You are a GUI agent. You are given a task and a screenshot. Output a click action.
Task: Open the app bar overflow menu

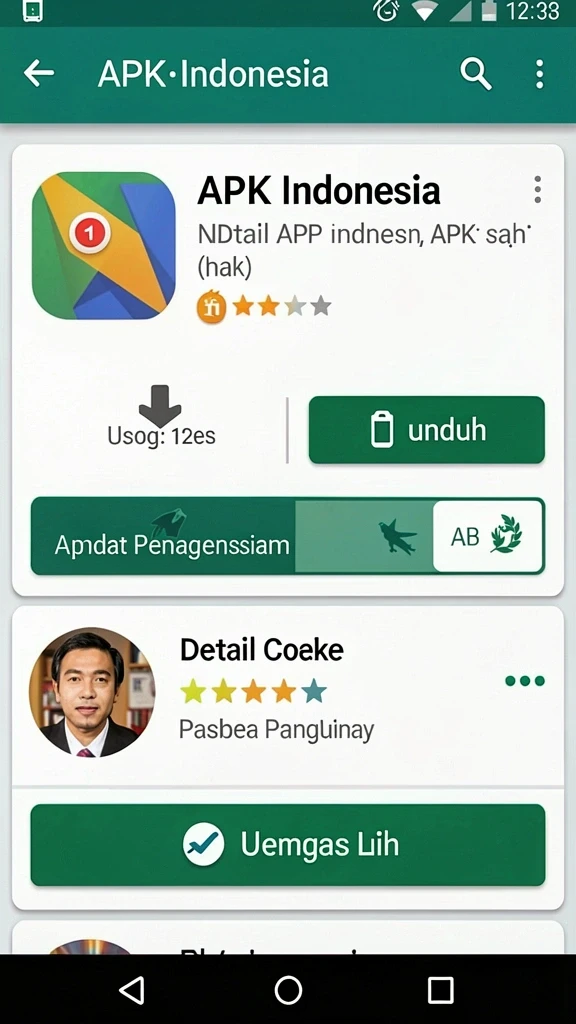pyautogui.click(x=539, y=74)
